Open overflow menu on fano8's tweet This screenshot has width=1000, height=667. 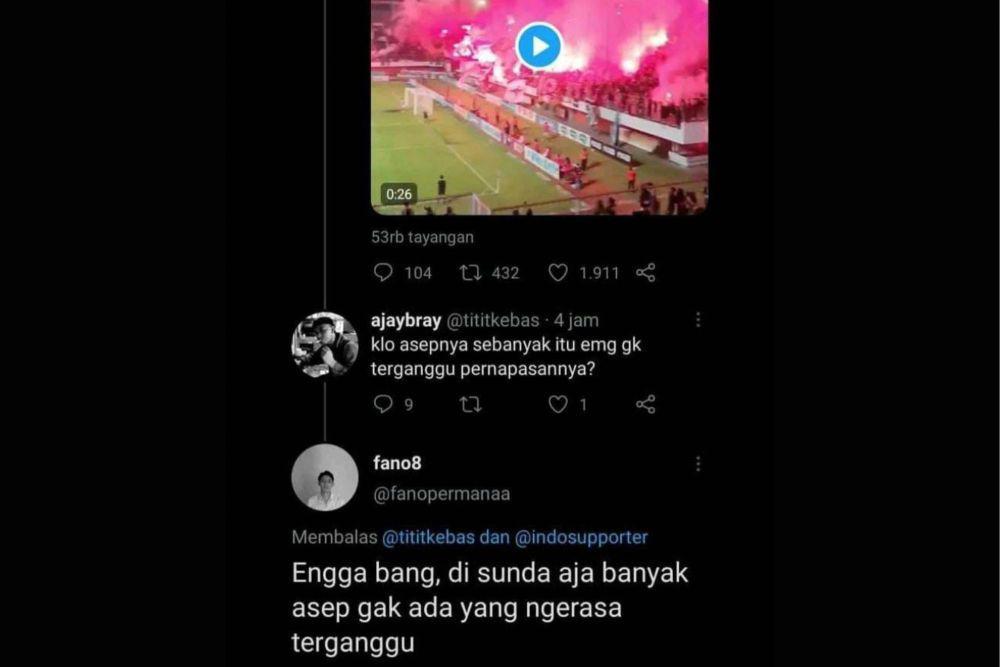tap(697, 464)
